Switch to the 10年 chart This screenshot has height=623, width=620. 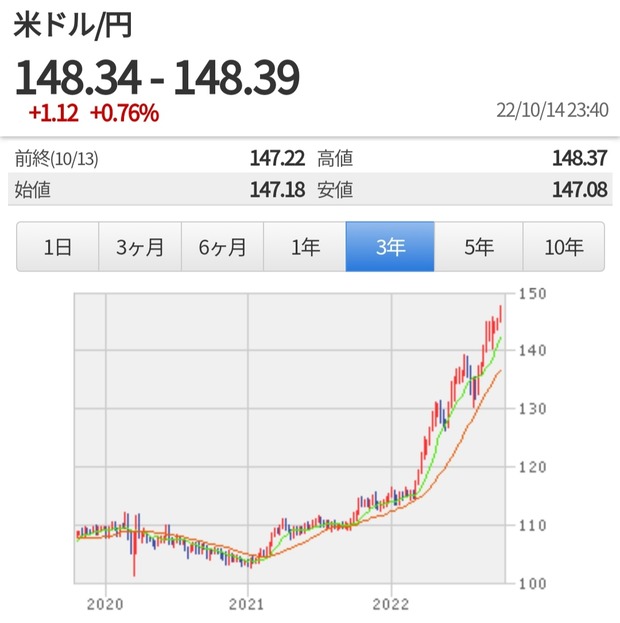563,247
